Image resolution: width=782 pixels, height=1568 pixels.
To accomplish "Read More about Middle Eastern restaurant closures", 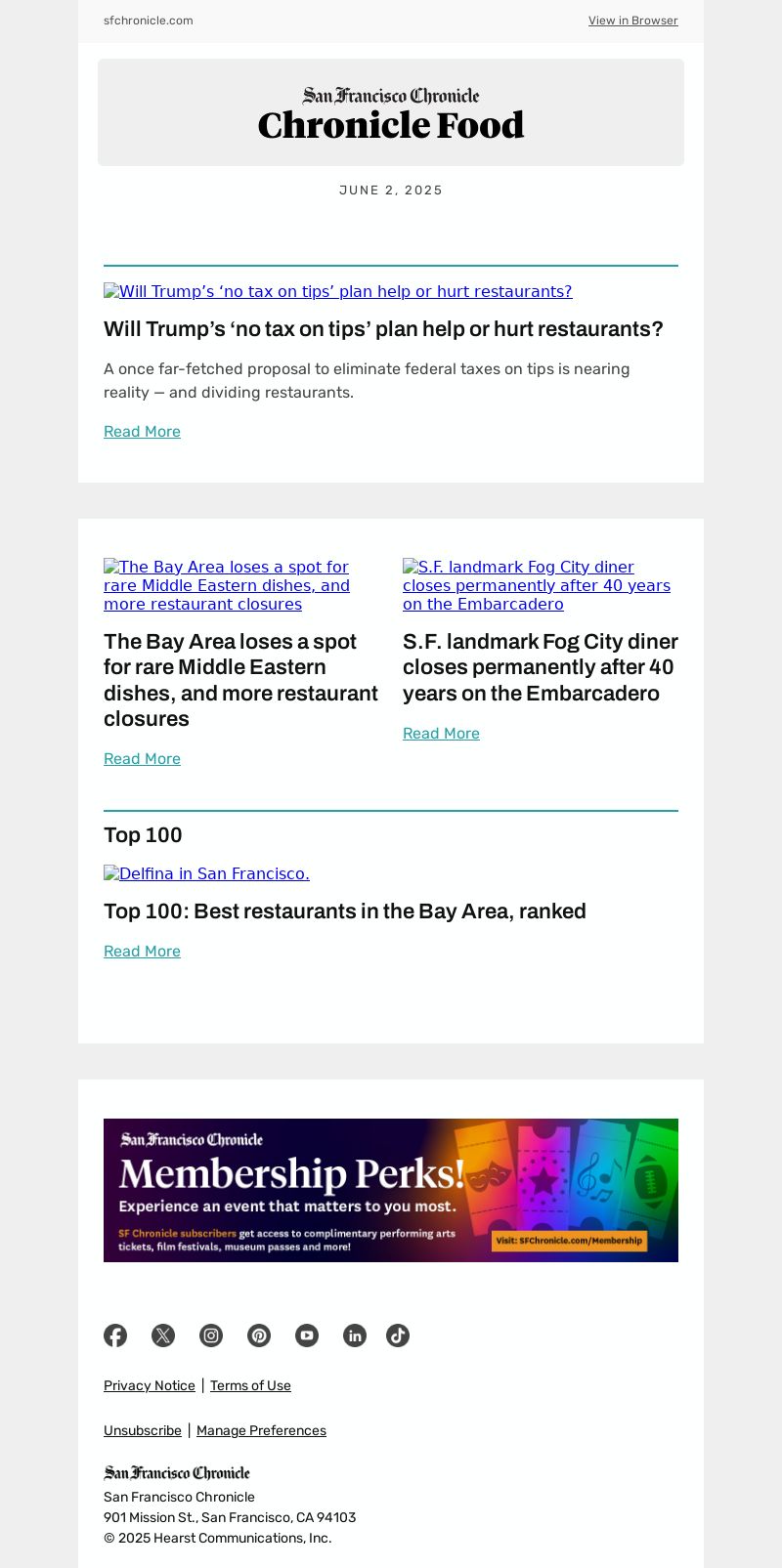I will tap(142, 758).
